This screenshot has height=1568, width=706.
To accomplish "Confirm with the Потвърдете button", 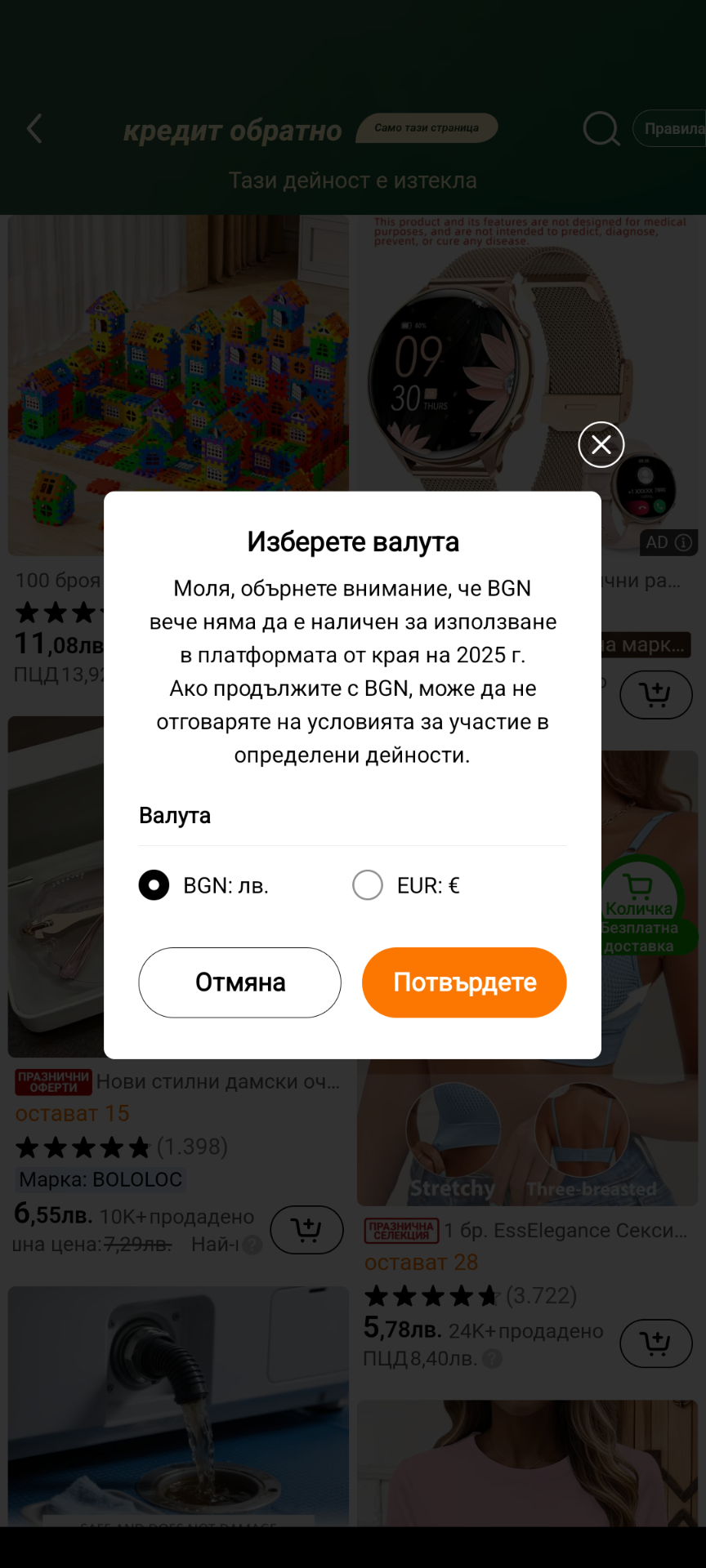I will [x=464, y=982].
